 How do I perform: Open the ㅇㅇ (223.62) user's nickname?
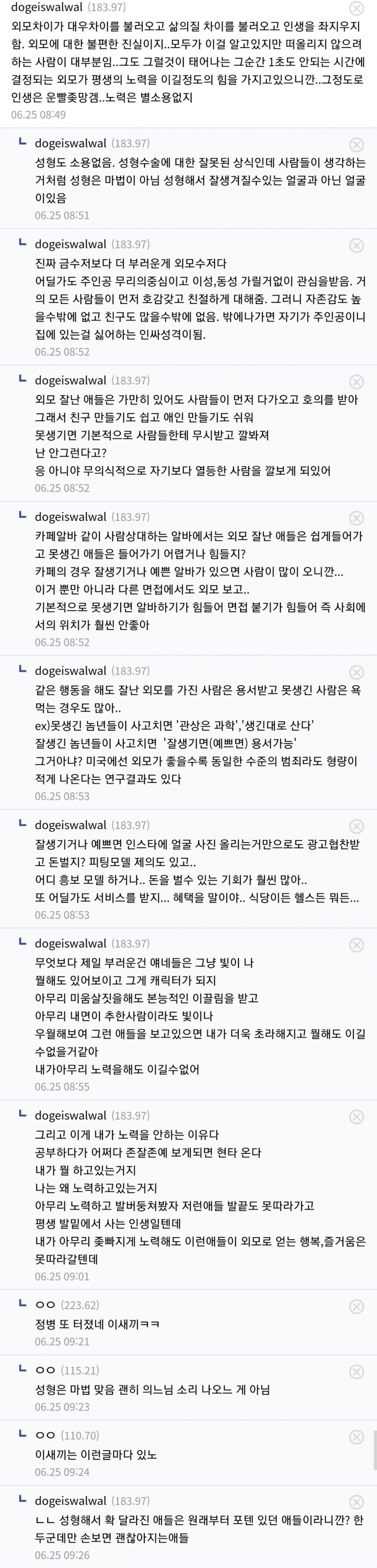click(x=46, y=1305)
